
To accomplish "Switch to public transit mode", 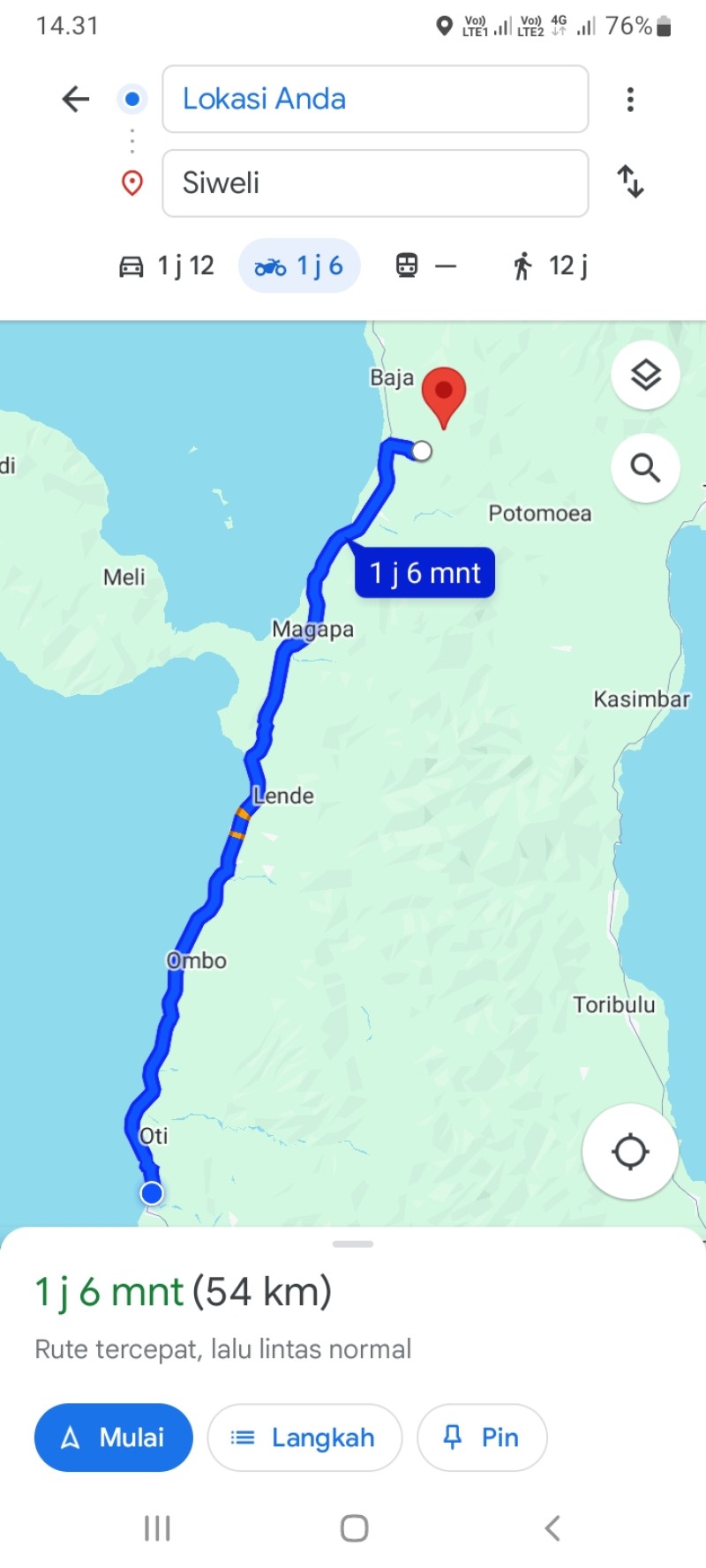I will pos(426,265).
